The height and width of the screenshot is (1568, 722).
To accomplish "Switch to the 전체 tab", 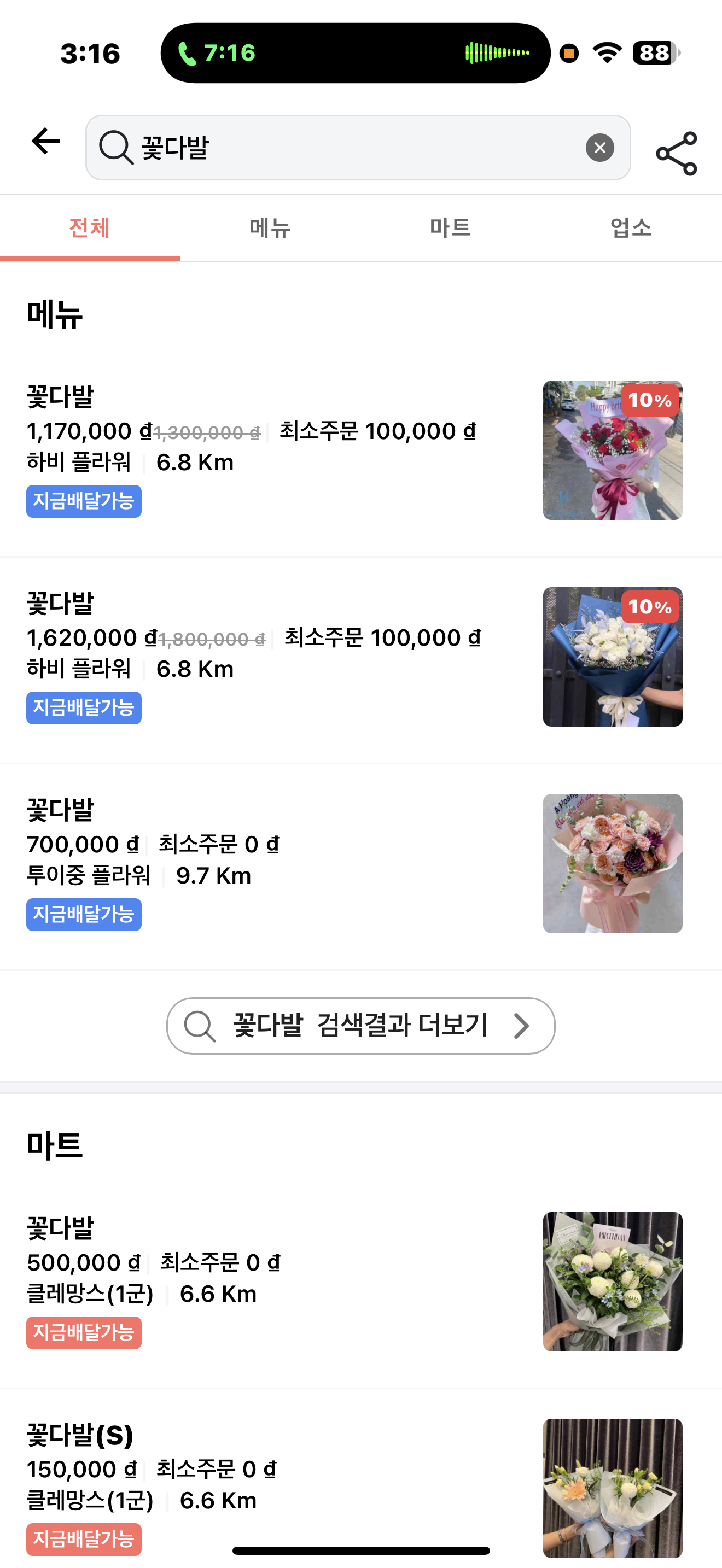I will 90,229.
